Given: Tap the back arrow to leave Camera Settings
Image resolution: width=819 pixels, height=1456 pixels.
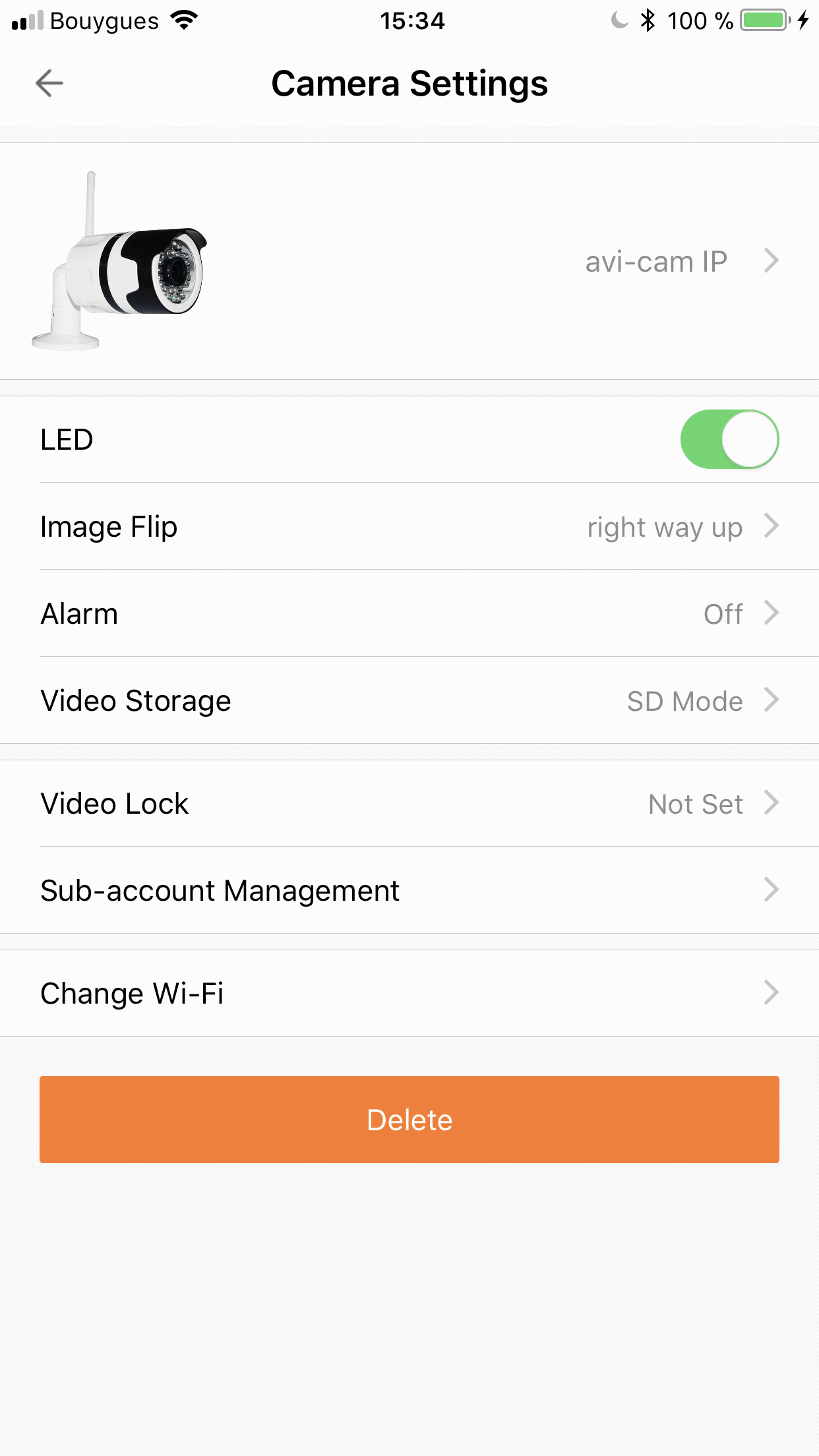Looking at the screenshot, I should [x=49, y=83].
